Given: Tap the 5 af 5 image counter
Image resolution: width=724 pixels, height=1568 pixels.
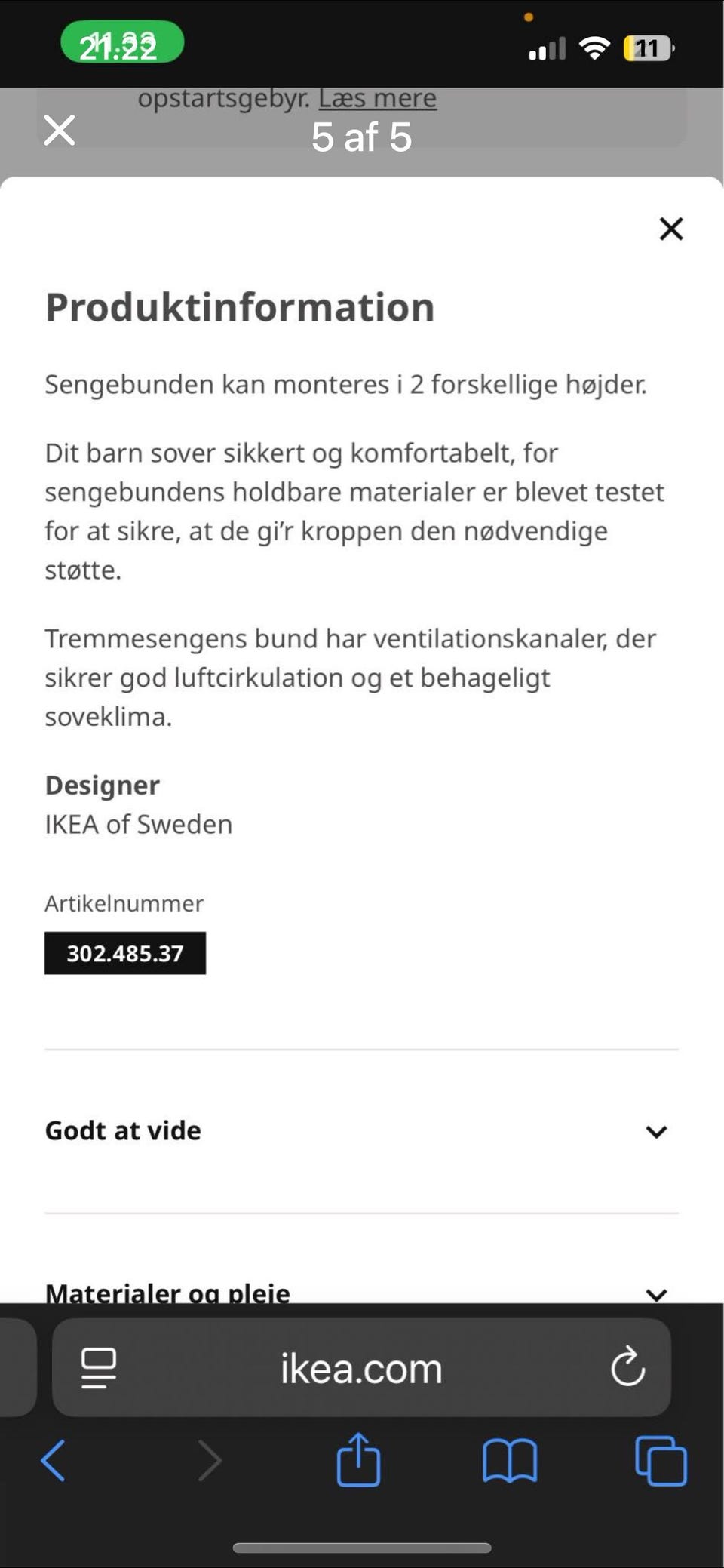Looking at the screenshot, I should [360, 137].
